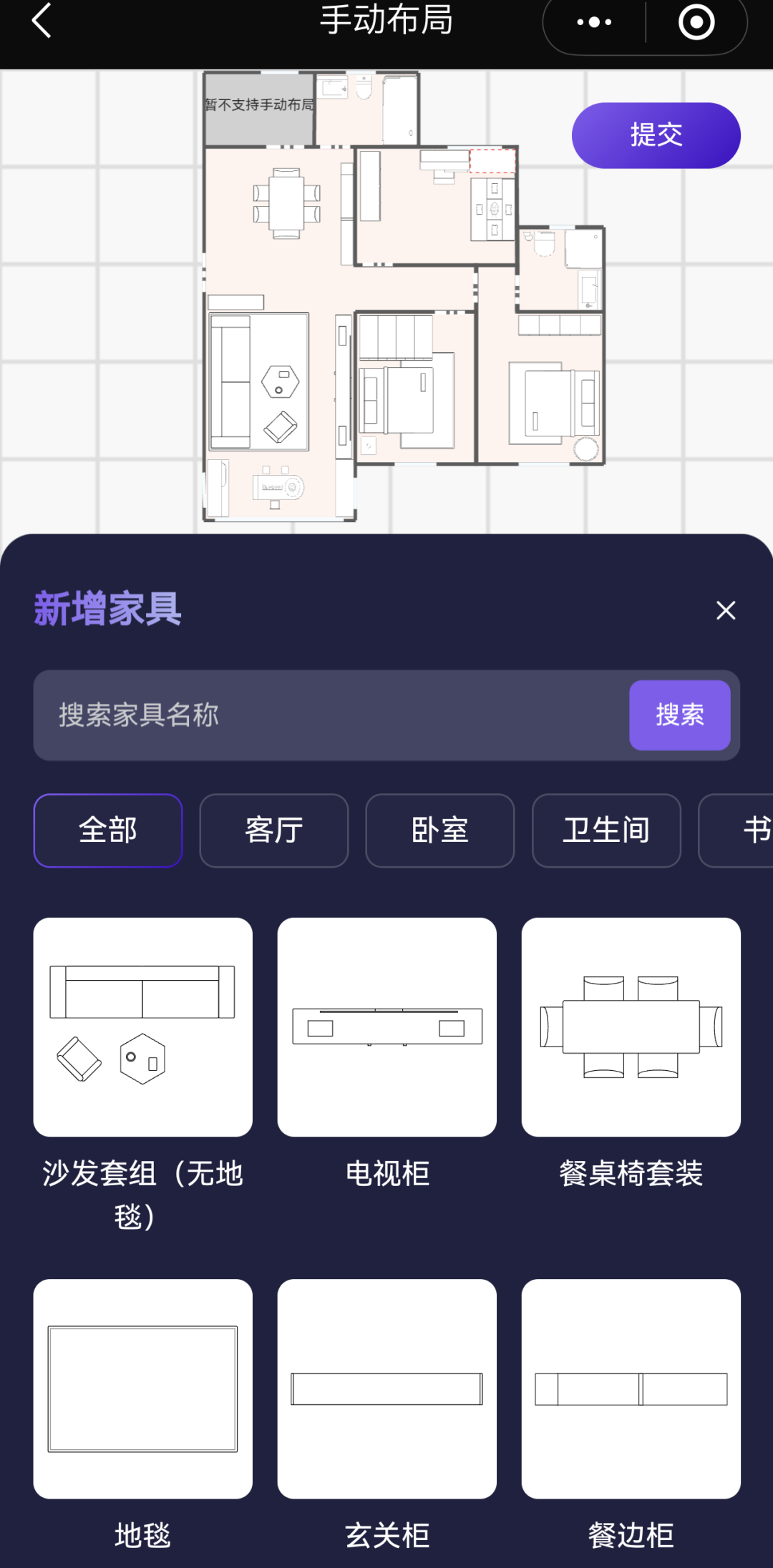The image size is (773, 1568).
Task: Select the 餐桌椅套装 dining table set icon
Action: tap(631, 1026)
